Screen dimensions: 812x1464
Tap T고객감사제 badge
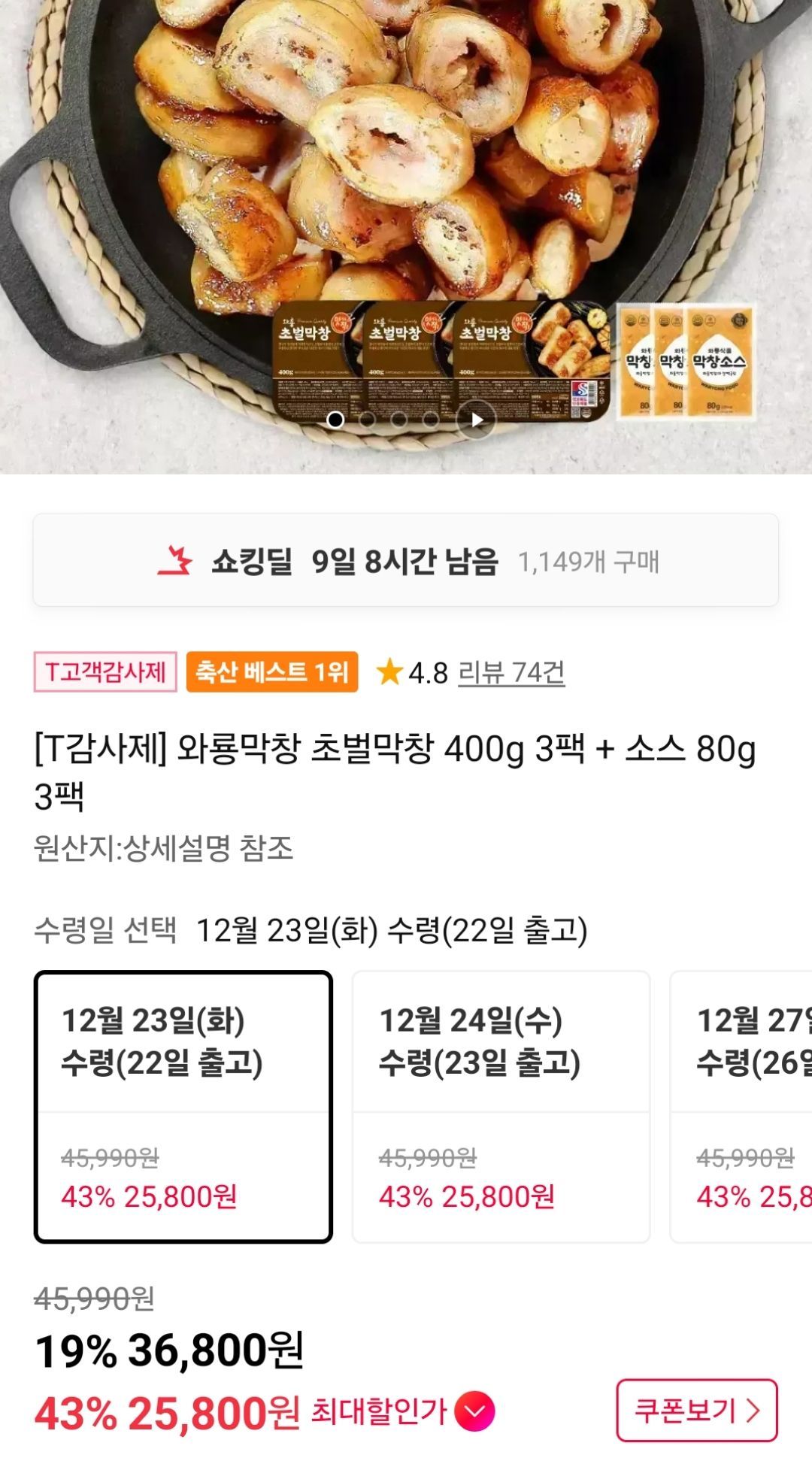[x=105, y=671]
